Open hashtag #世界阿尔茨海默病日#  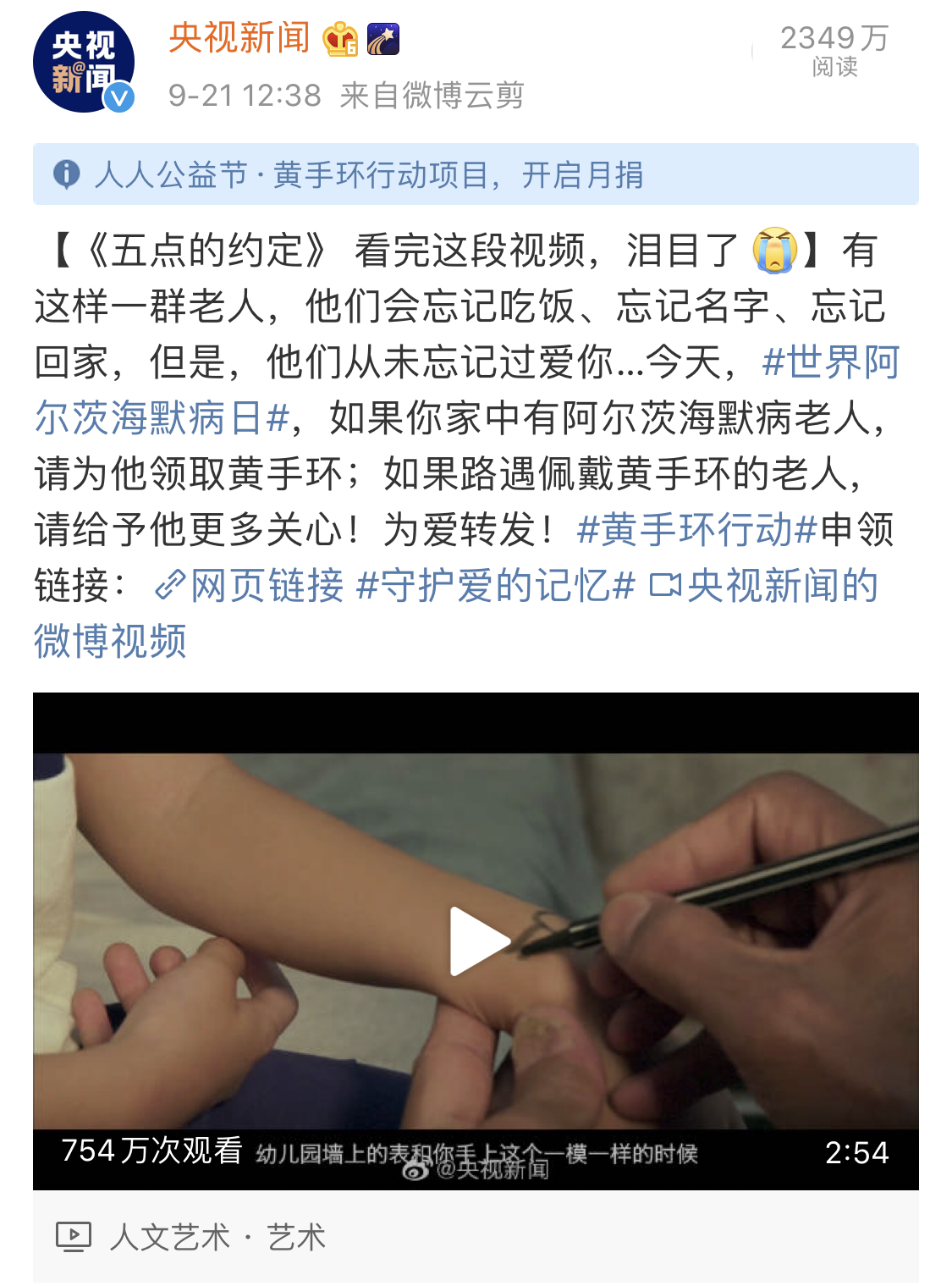[829, 362]
